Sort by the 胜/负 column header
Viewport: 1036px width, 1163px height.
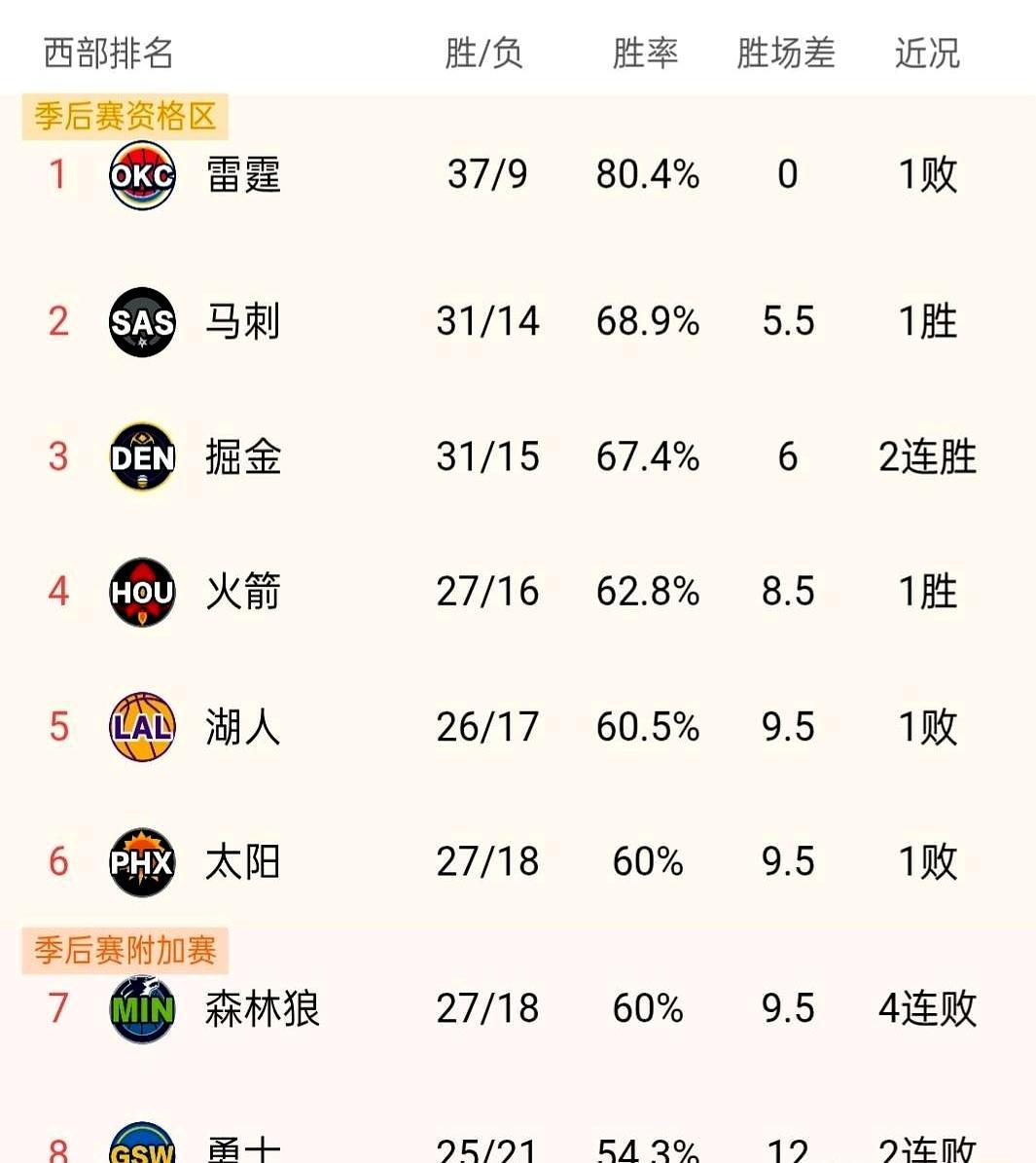point(484,55)
